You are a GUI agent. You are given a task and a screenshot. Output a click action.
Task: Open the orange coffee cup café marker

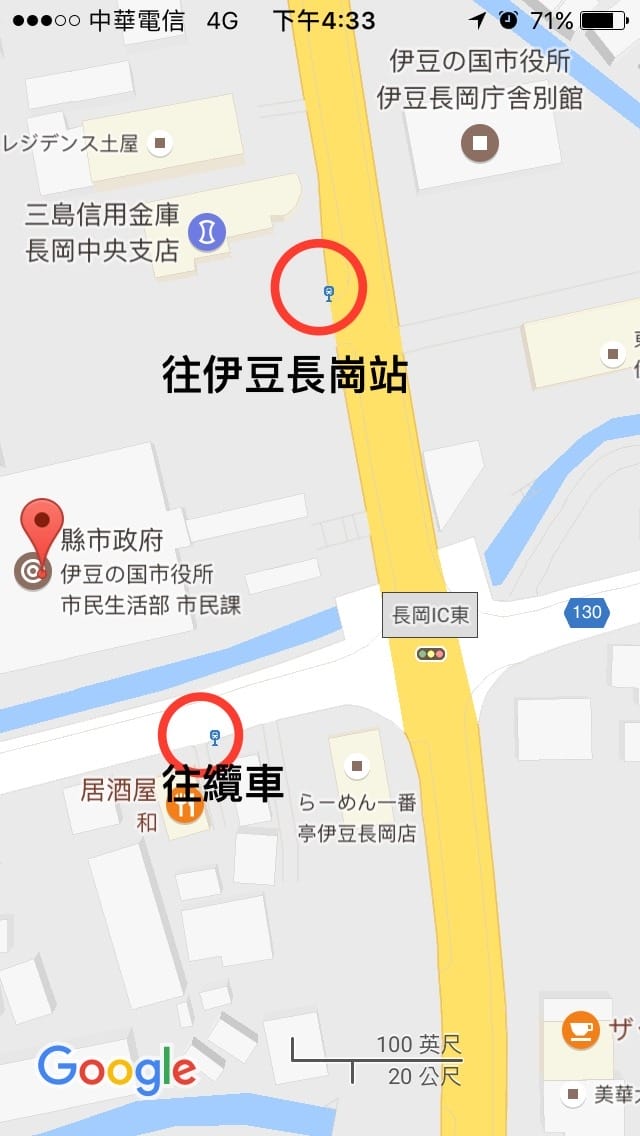tap(580, 1029)
